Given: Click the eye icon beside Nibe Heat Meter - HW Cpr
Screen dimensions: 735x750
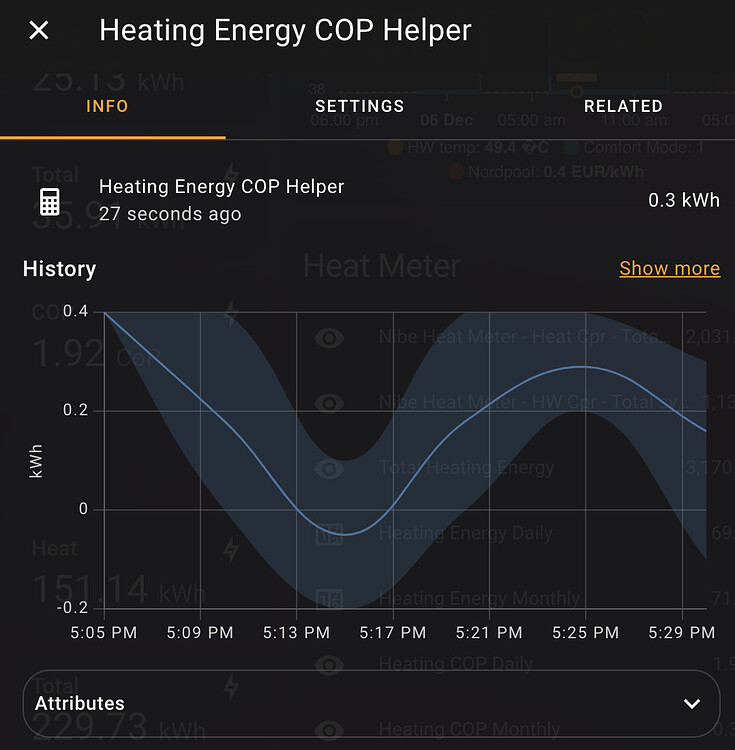Looking at the screenshot, I should click(x=330, y=403).
